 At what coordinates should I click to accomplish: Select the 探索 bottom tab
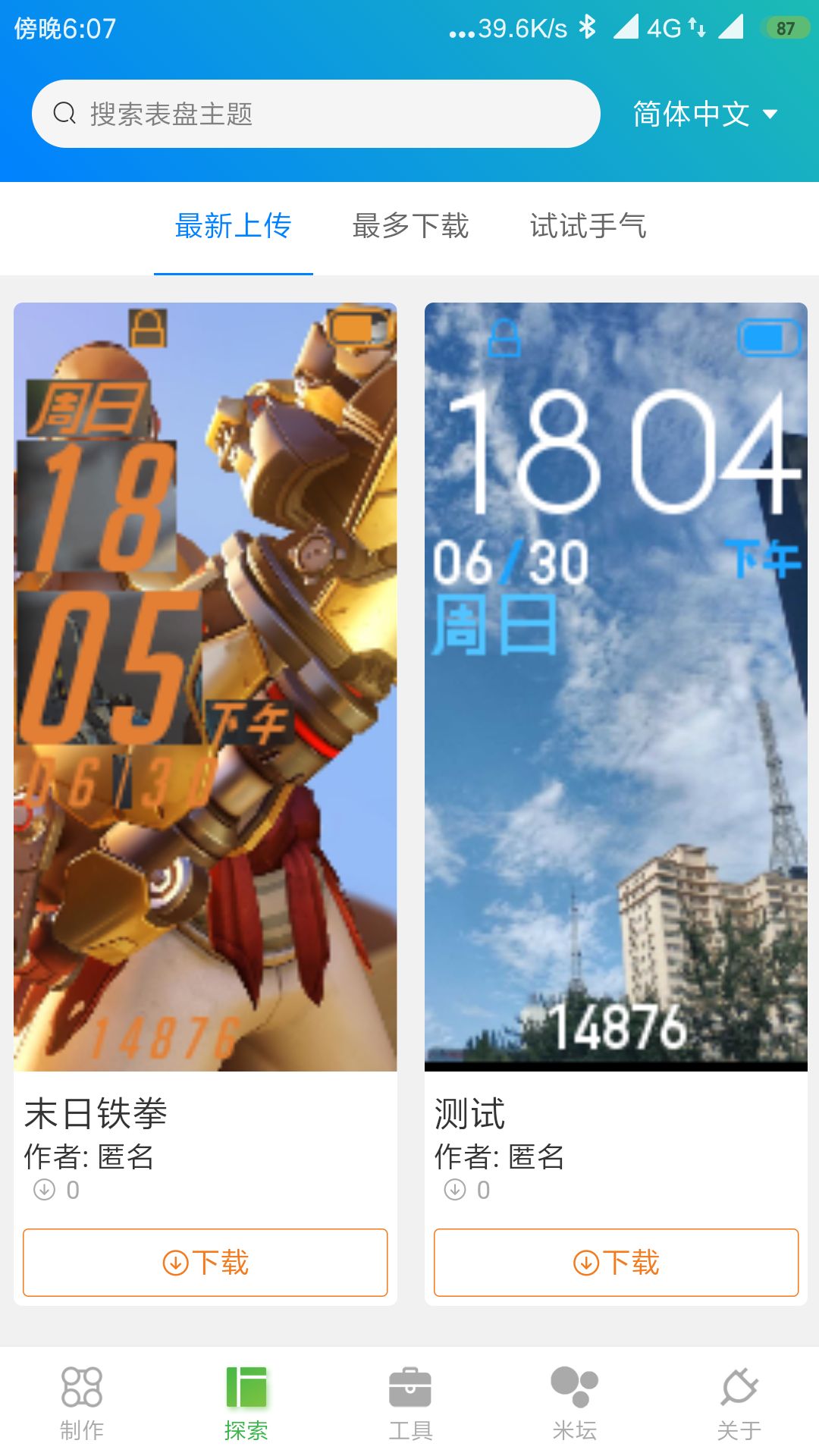pyautogui.click(x=246, y=1402)
